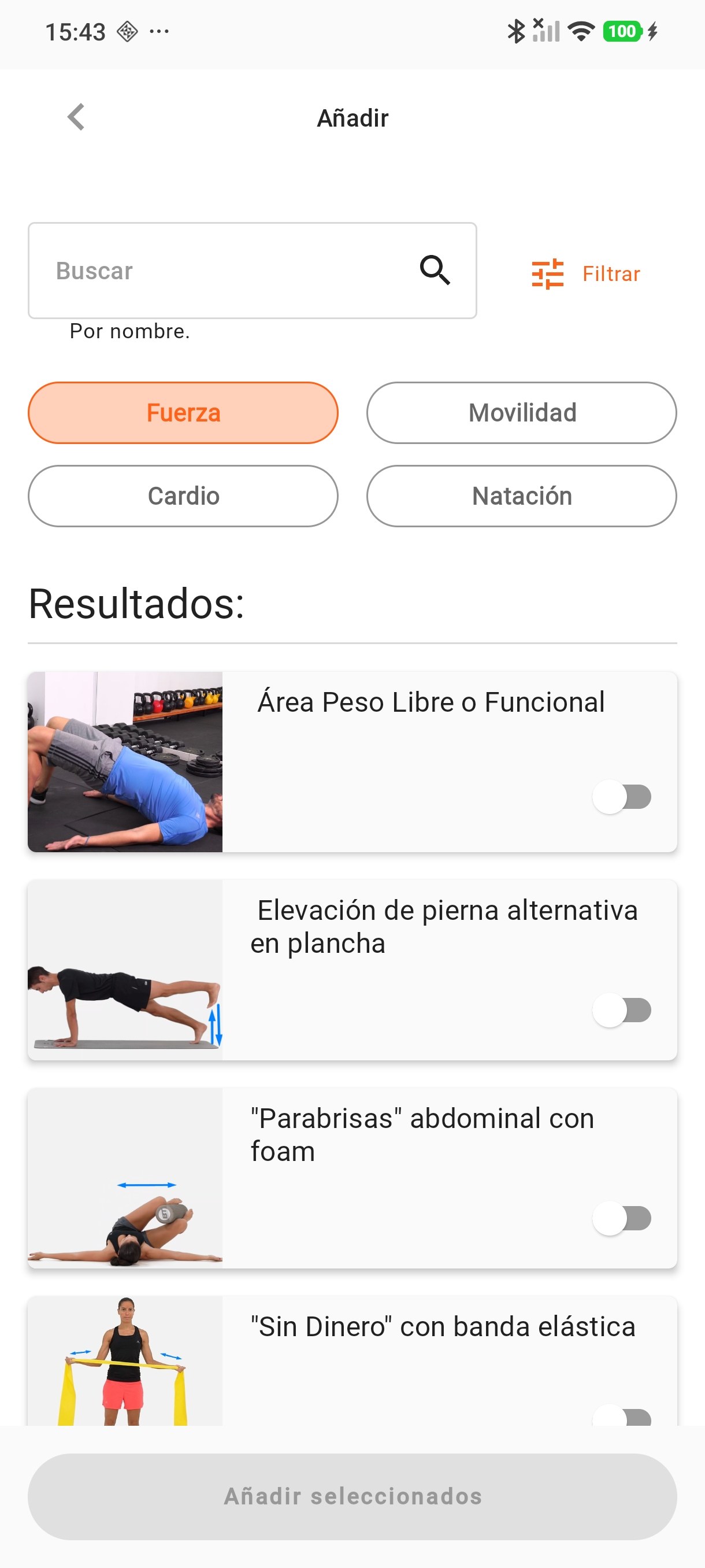
Task: Go back using the top arrow
Action: point(76,117)
